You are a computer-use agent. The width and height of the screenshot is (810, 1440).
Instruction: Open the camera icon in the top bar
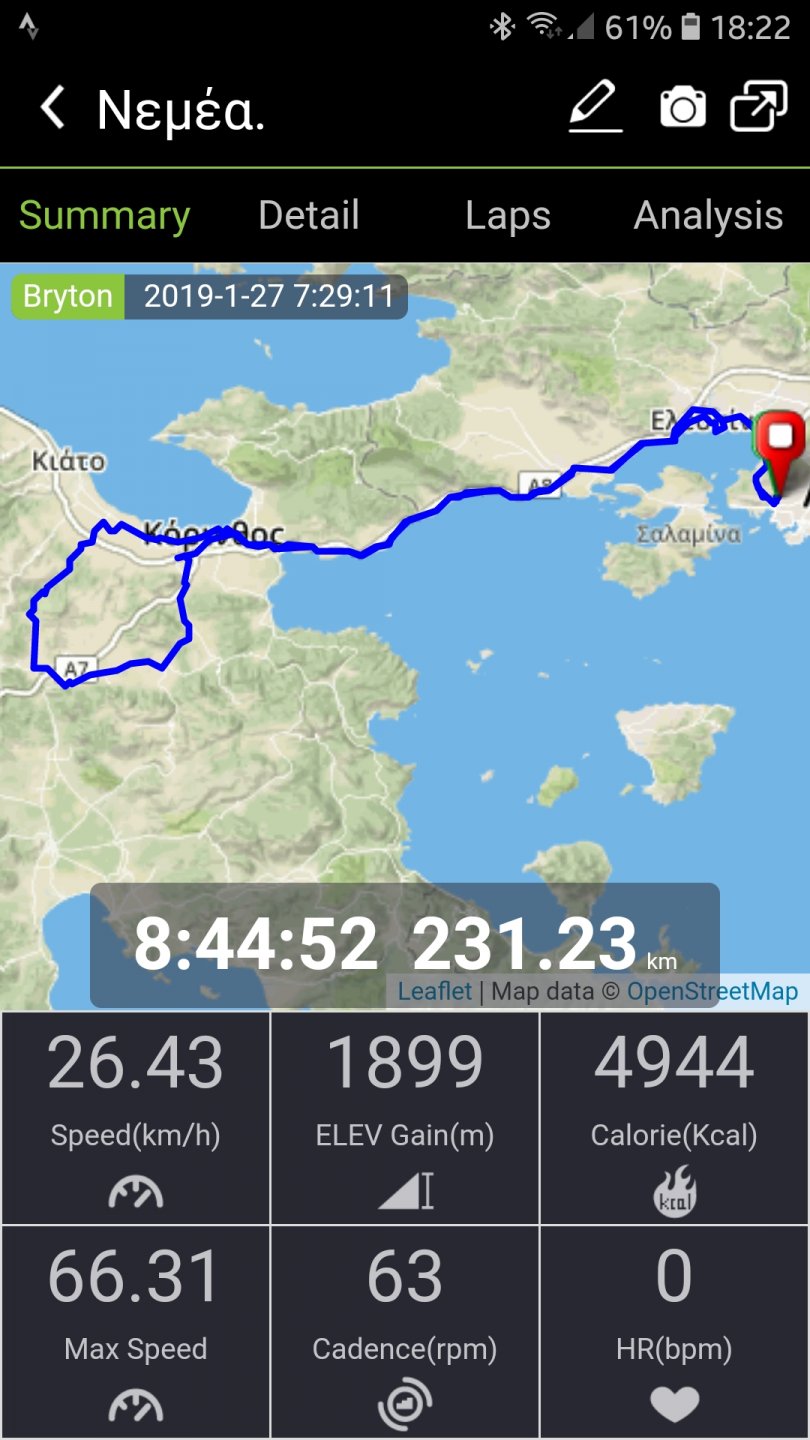point(683,107)
